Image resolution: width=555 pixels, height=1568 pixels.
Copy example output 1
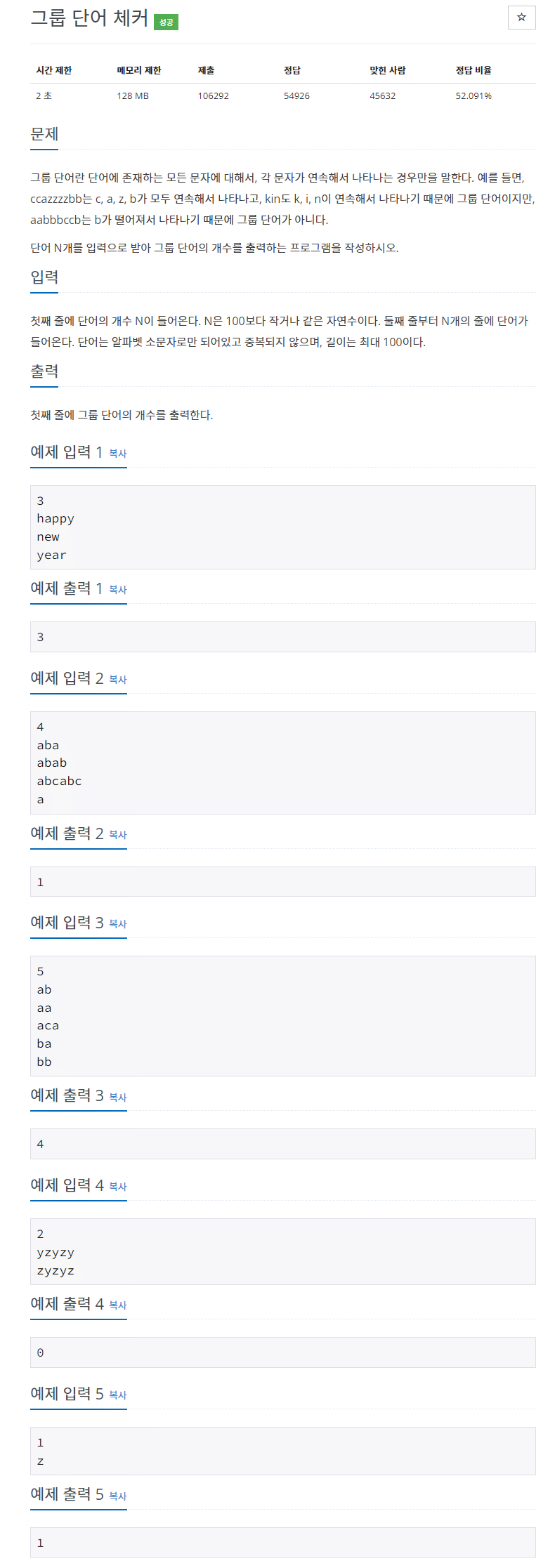(118, 590)
